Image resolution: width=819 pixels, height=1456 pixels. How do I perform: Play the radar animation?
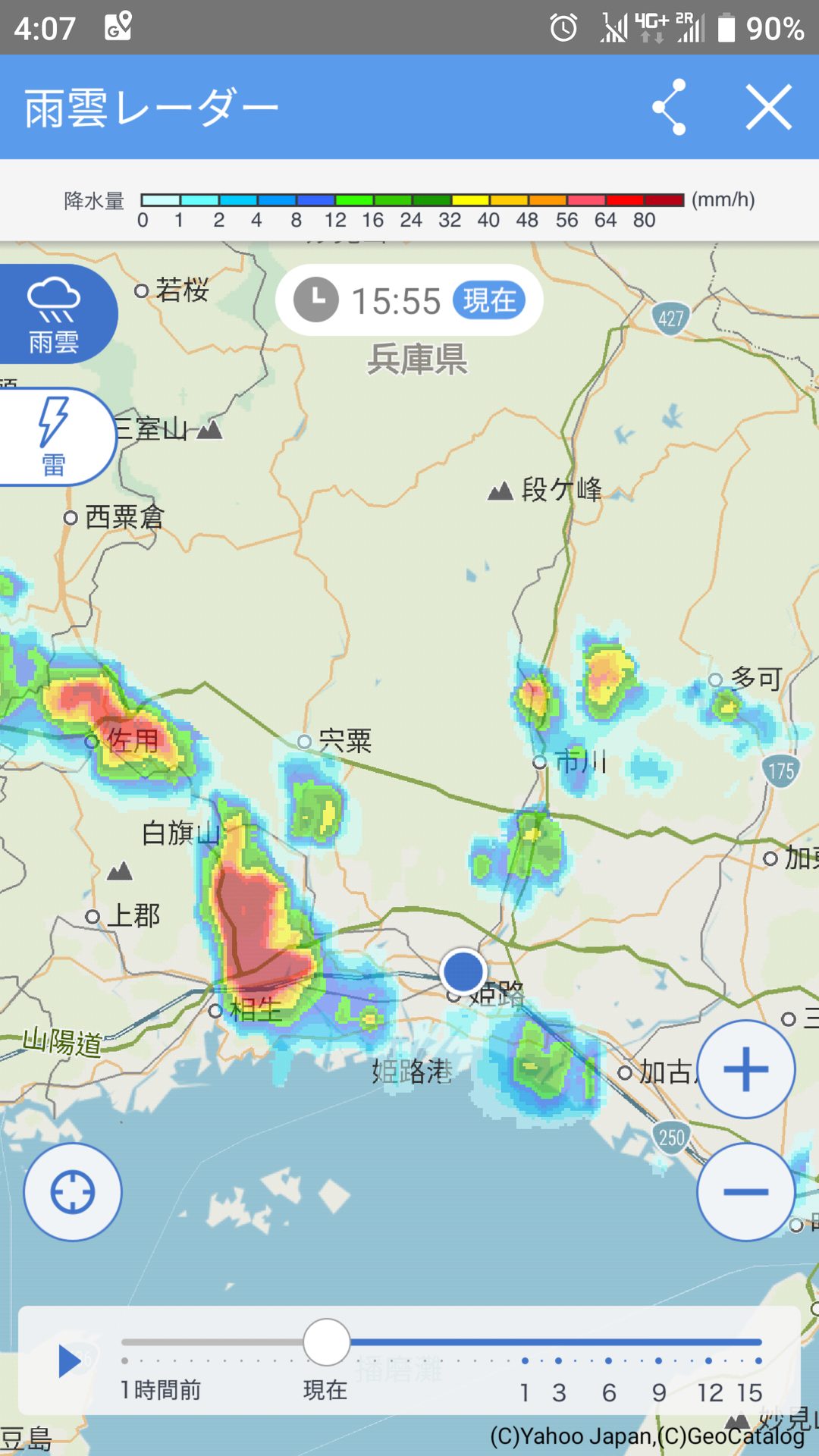click(x=70, y=1361)
